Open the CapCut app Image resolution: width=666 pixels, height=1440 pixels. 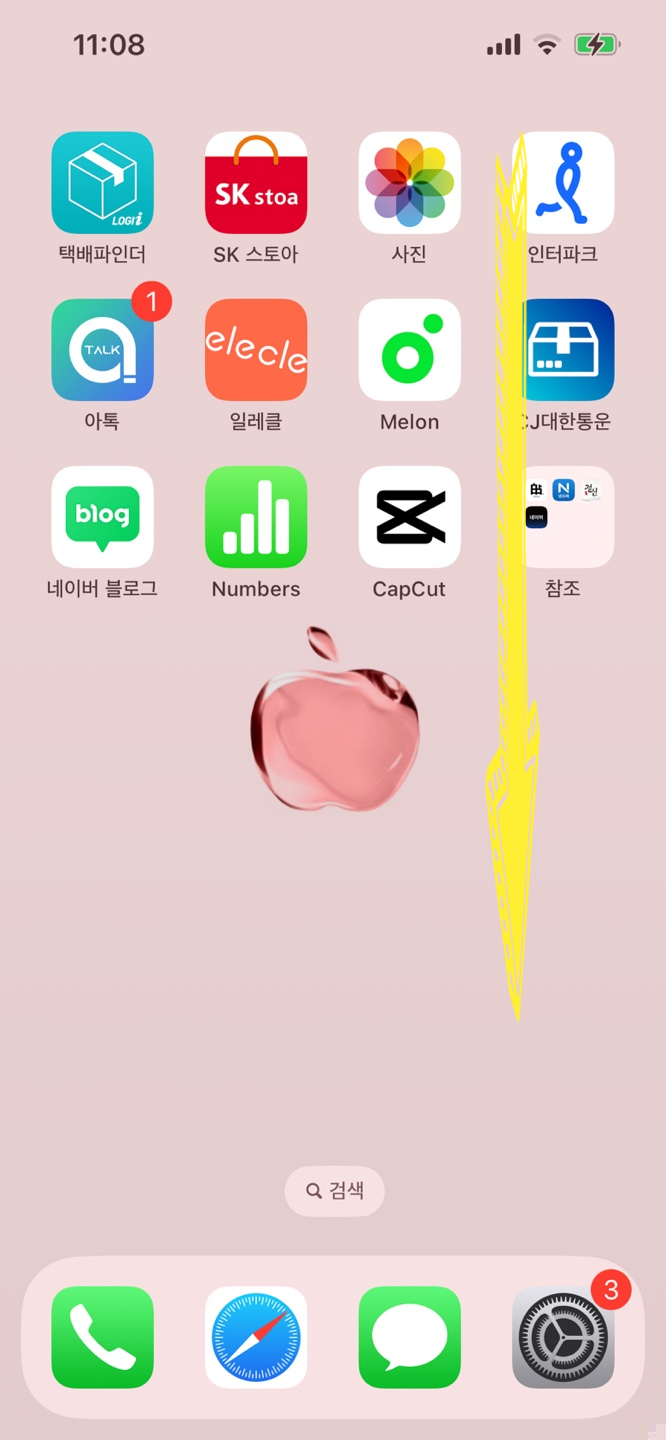(x=410, y=517)
